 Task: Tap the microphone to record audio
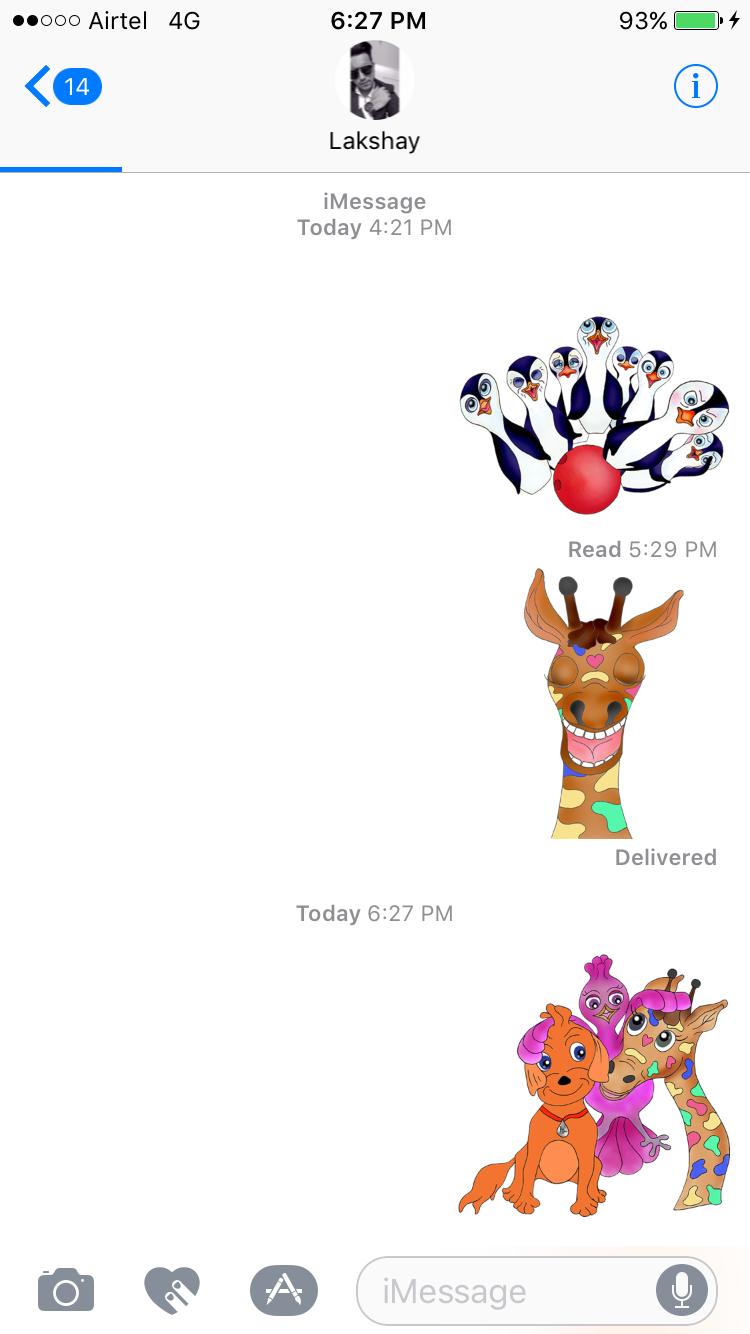tap(682, 1291)
